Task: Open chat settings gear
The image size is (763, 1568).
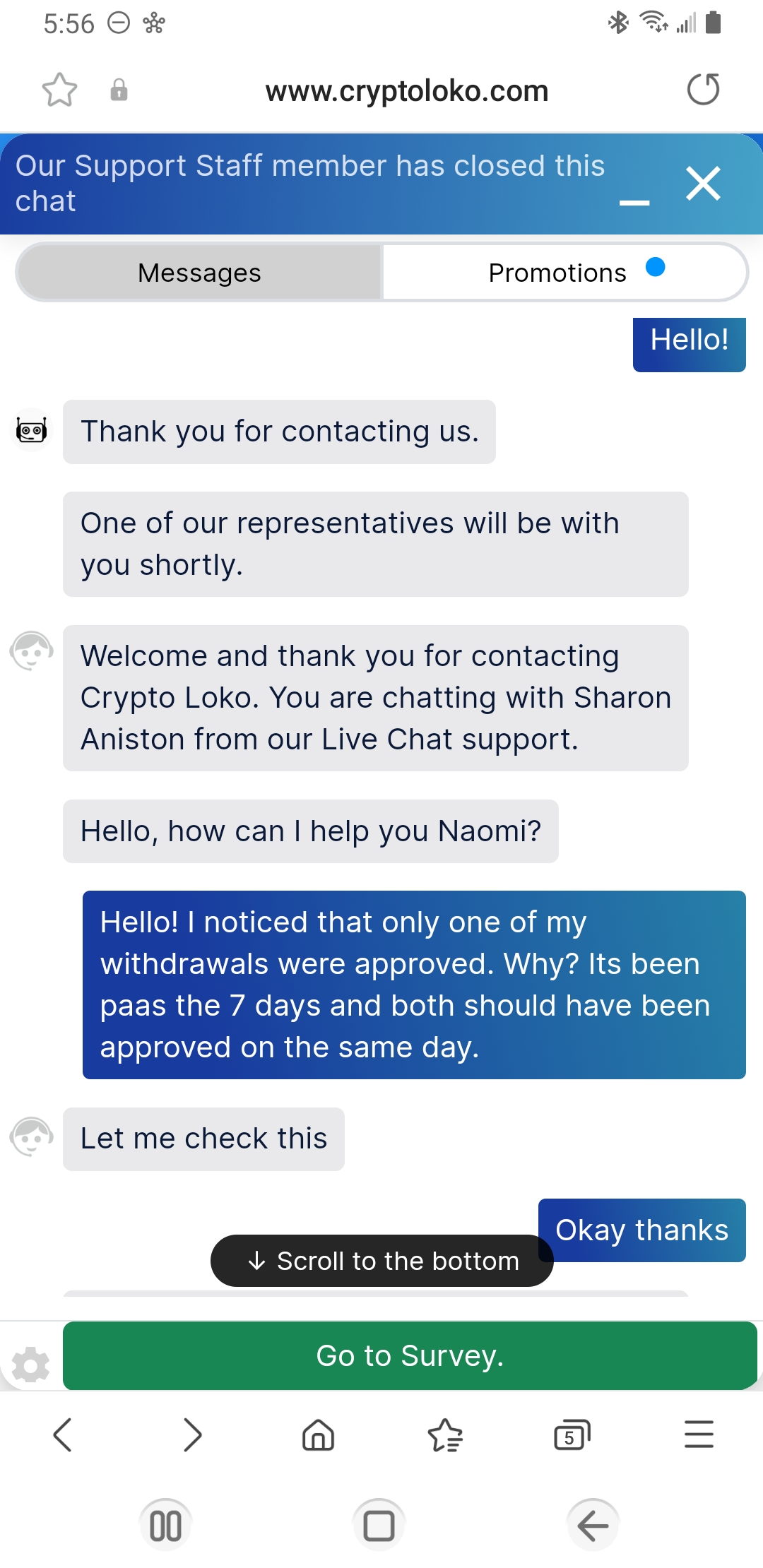Action: (x=31, y=1365)
